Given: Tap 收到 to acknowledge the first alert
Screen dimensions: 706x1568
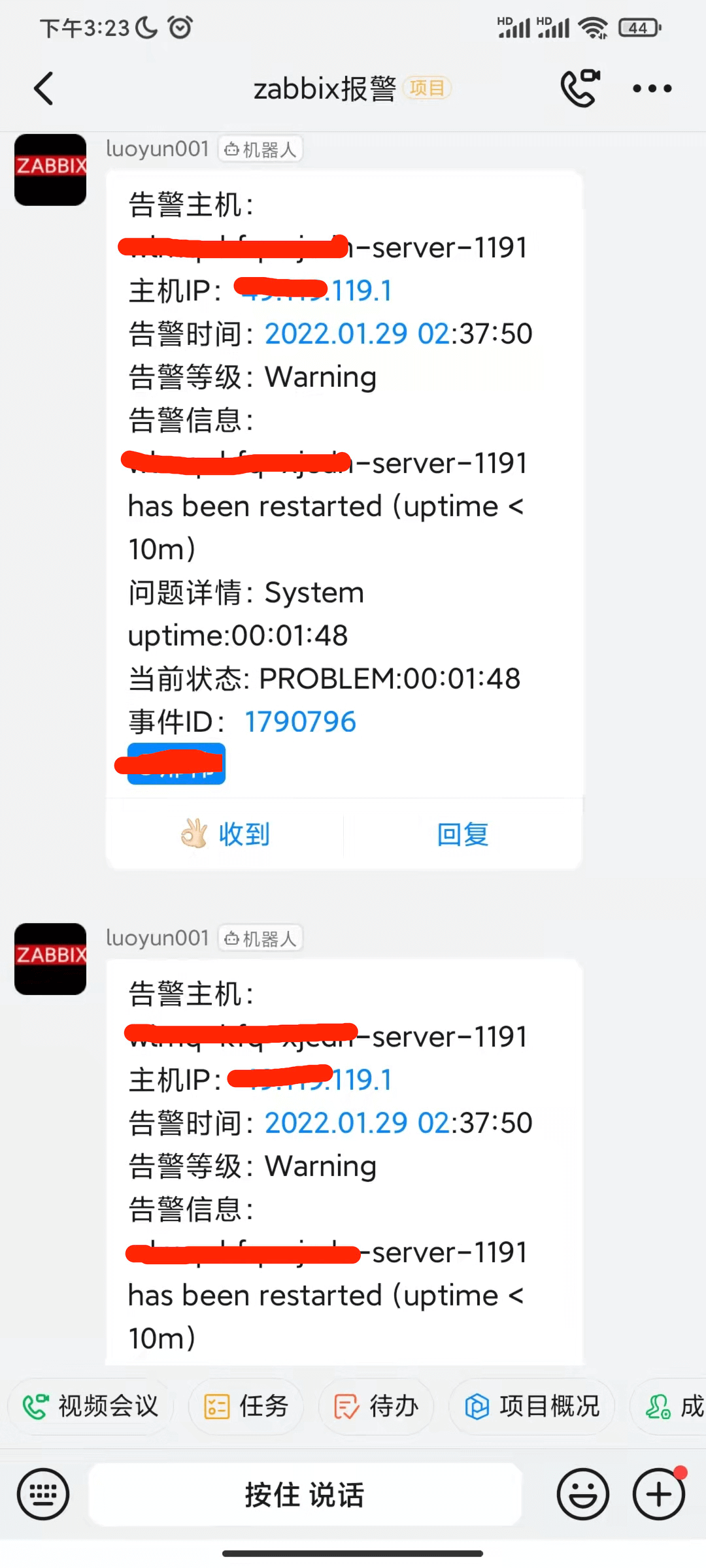Looking at the screenshot, I should [x=226, y=834].
